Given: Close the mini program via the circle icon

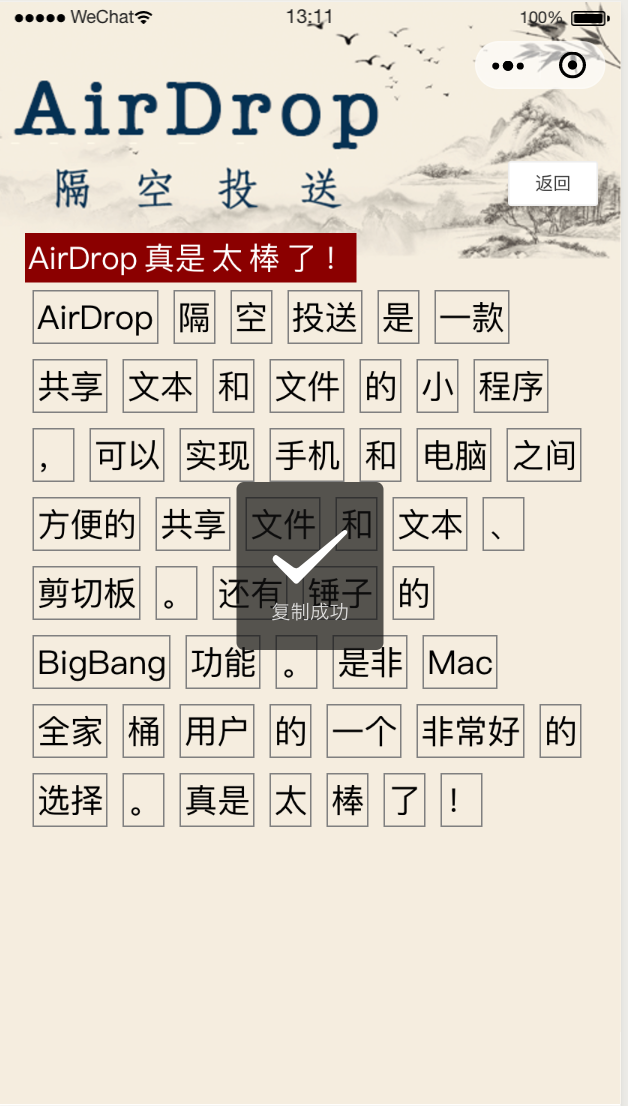Looking at the screenshot, I should [572, 66].
